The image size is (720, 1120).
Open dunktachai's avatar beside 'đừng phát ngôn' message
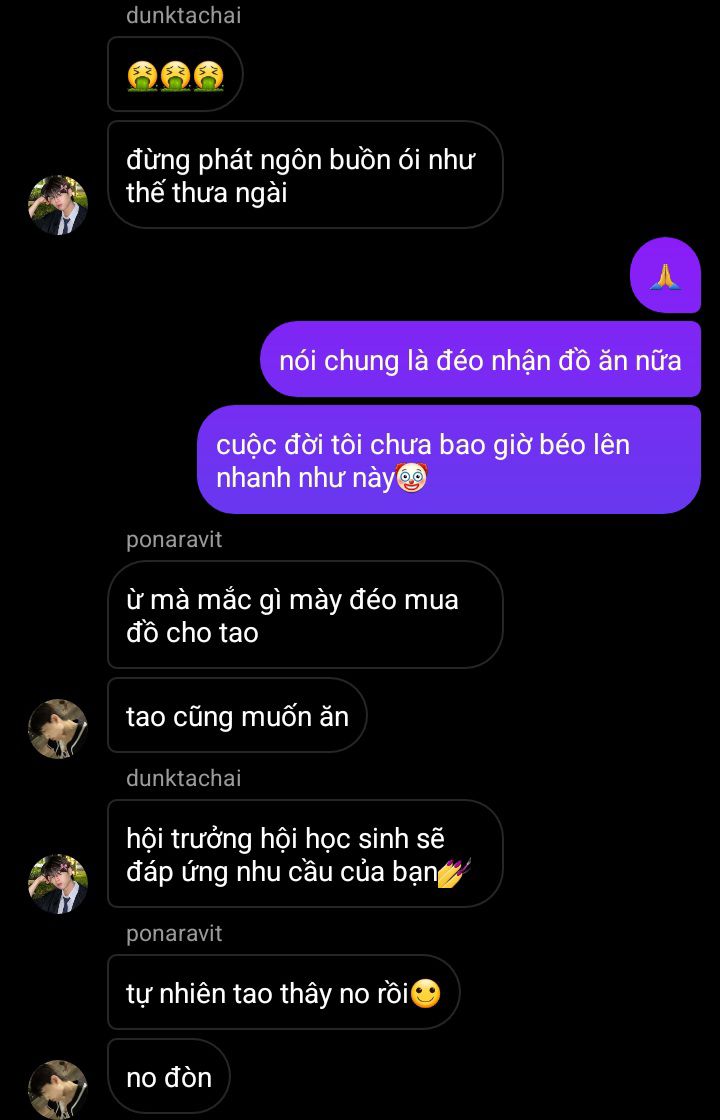(x=58, y=205)
